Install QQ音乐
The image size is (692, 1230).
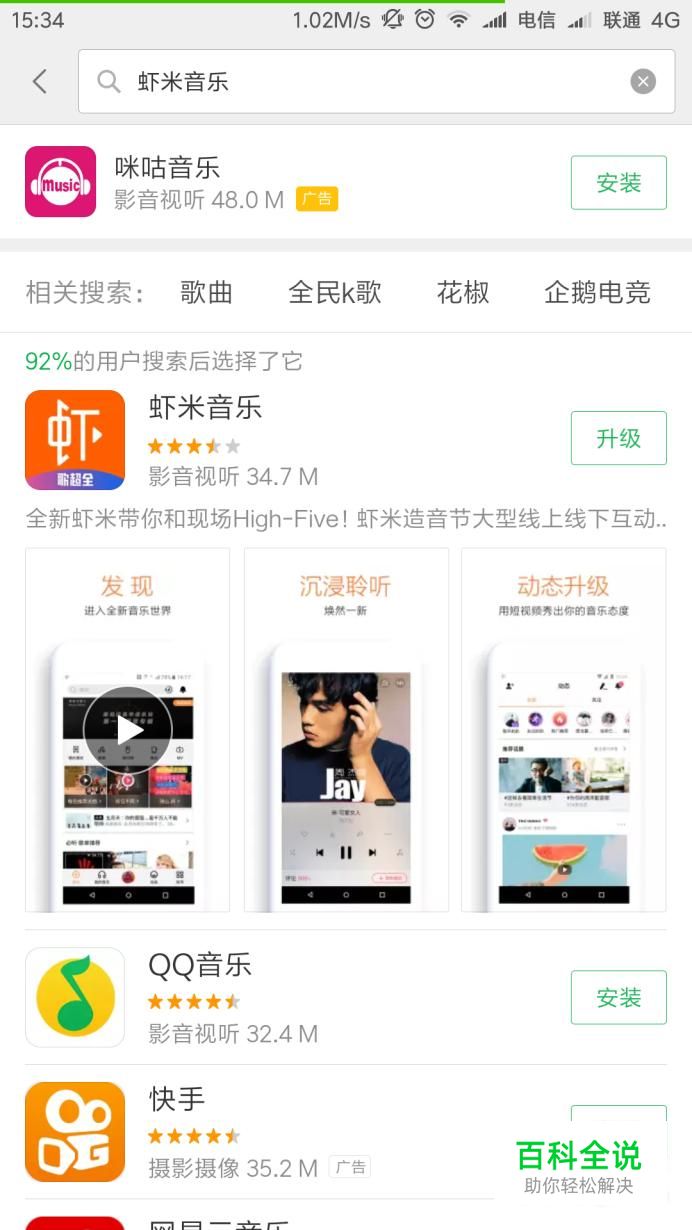(x=618, y=997)
